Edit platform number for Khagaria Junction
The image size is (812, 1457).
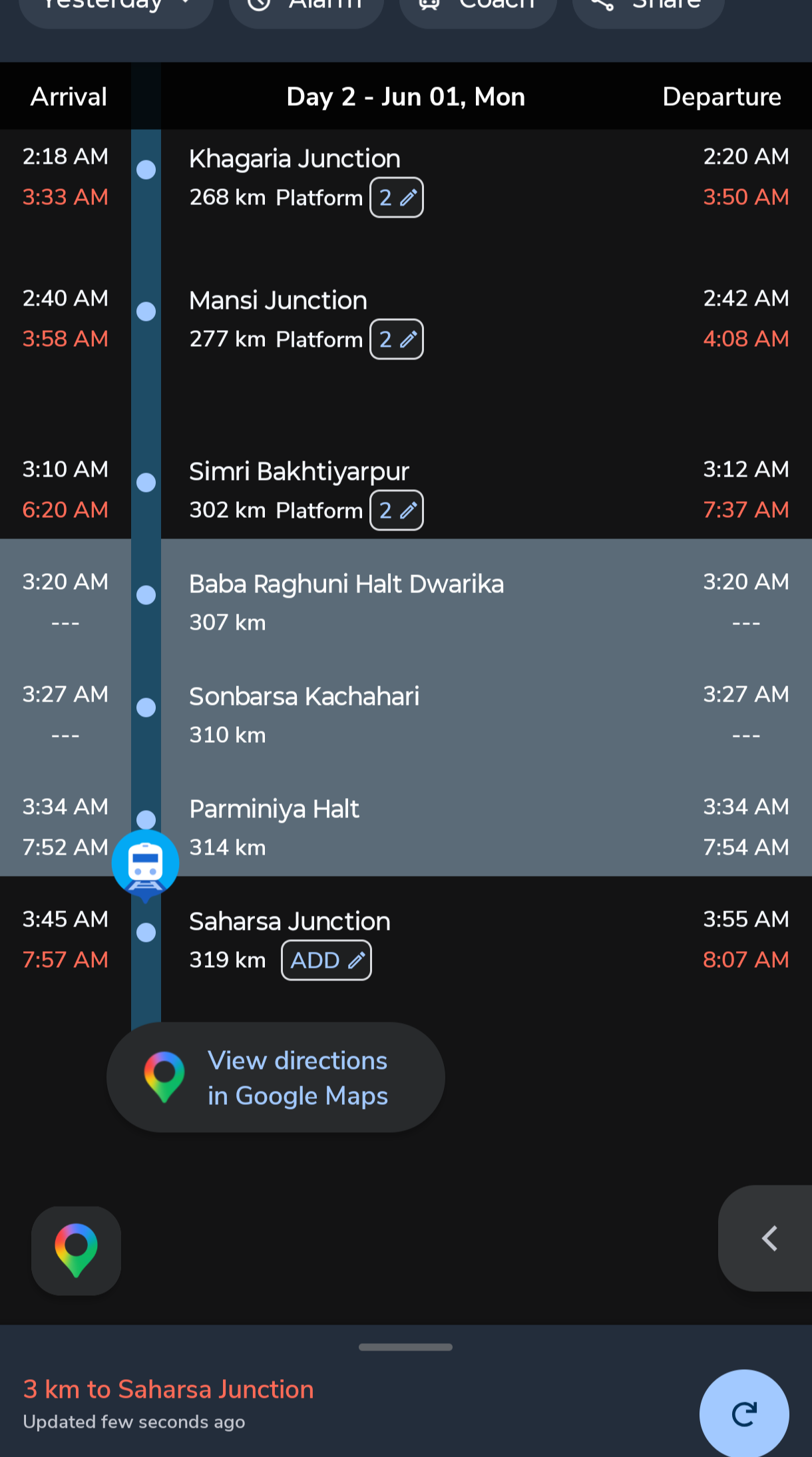(397, 198)
